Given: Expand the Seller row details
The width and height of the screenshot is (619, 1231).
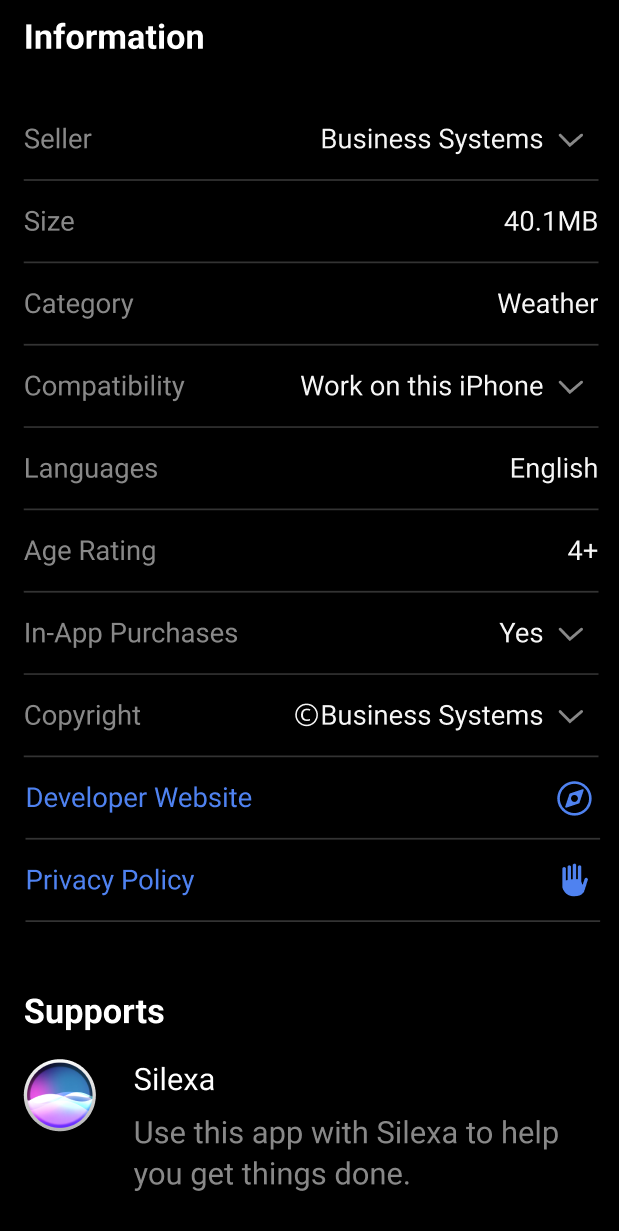Looking at the screenshot, I should 570,140.
